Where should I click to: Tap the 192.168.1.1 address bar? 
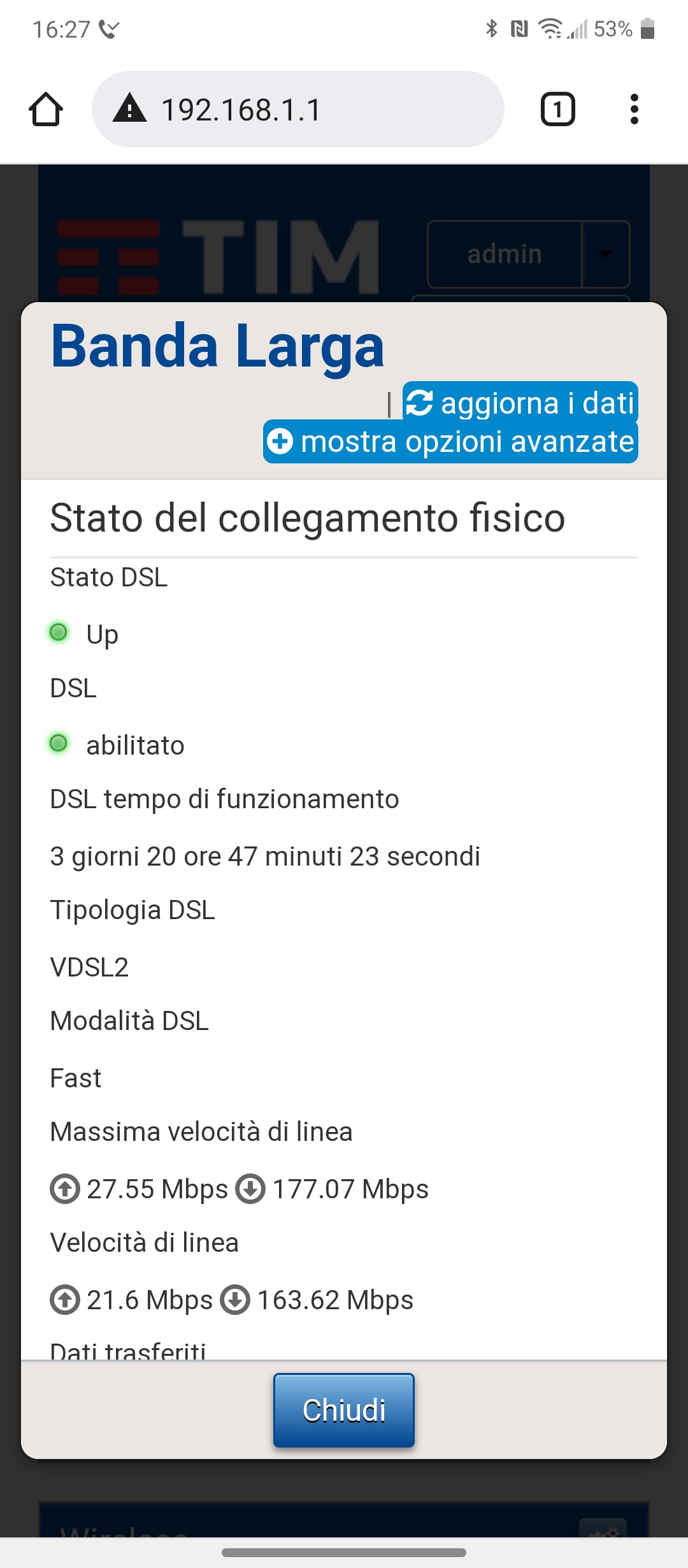coord(298,109)
